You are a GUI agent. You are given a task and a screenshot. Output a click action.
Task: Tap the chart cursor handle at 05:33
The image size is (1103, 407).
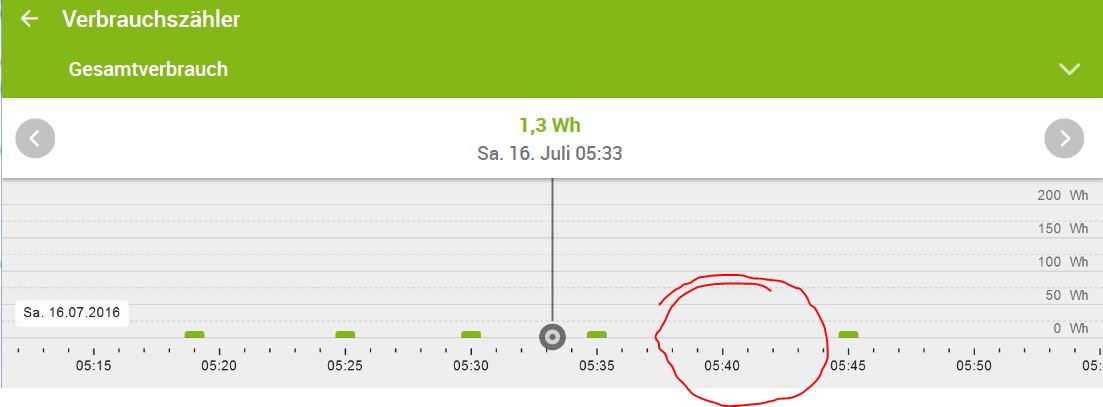(552, 336)
